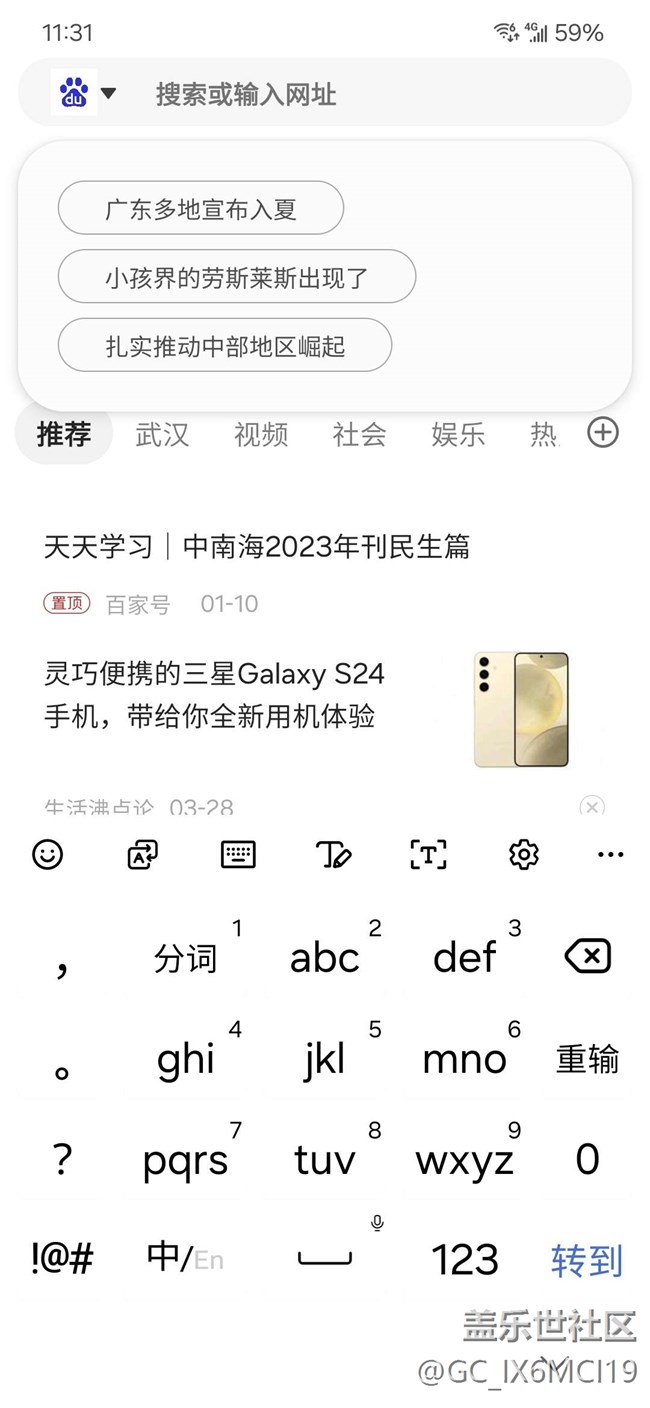Screen dimensions: 650x1408
Task: Select suggestion 小孩界的劳斯莱斯出现了
Action: [x=237, y=278]
